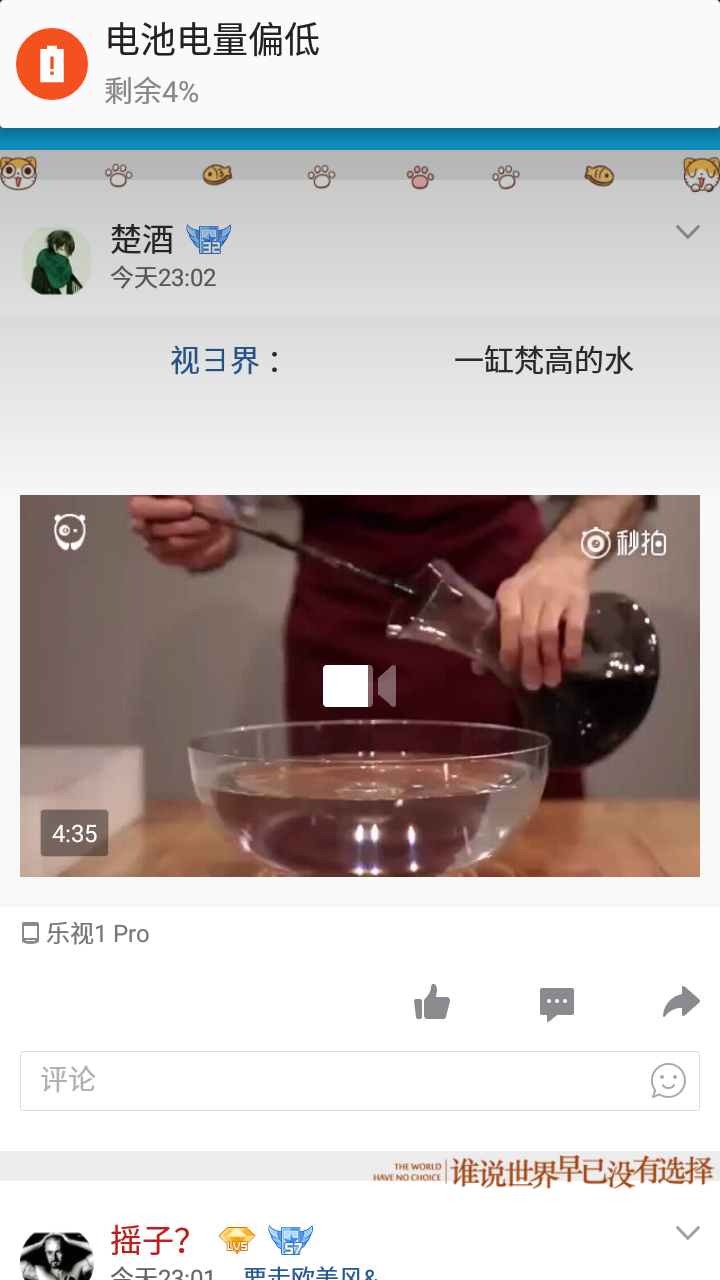Expand the dropdown arrow on 楚酒's post
Screen dimensions: 720x1280
click(687, 232)
